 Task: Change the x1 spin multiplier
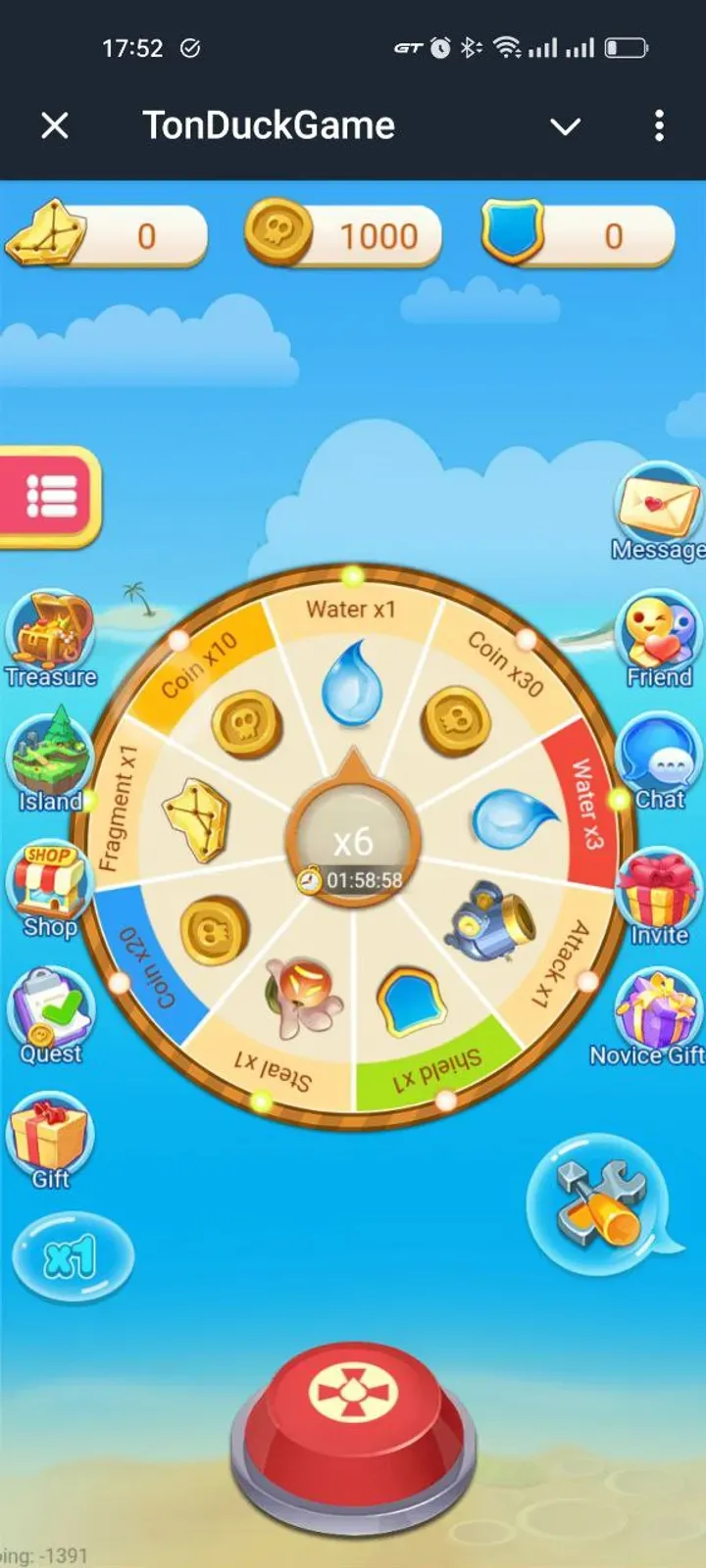pos(72,1257)
